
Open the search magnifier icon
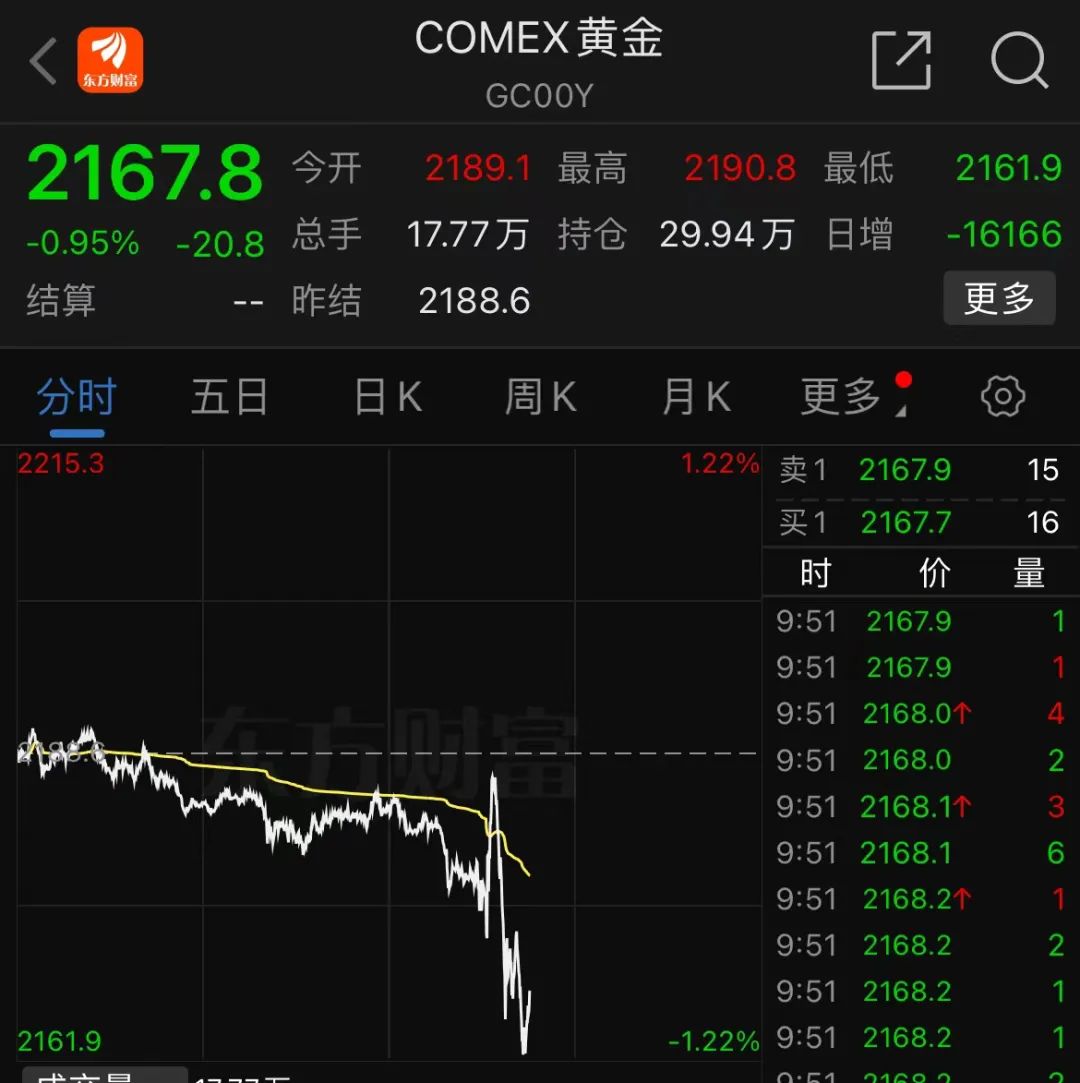1018,61
